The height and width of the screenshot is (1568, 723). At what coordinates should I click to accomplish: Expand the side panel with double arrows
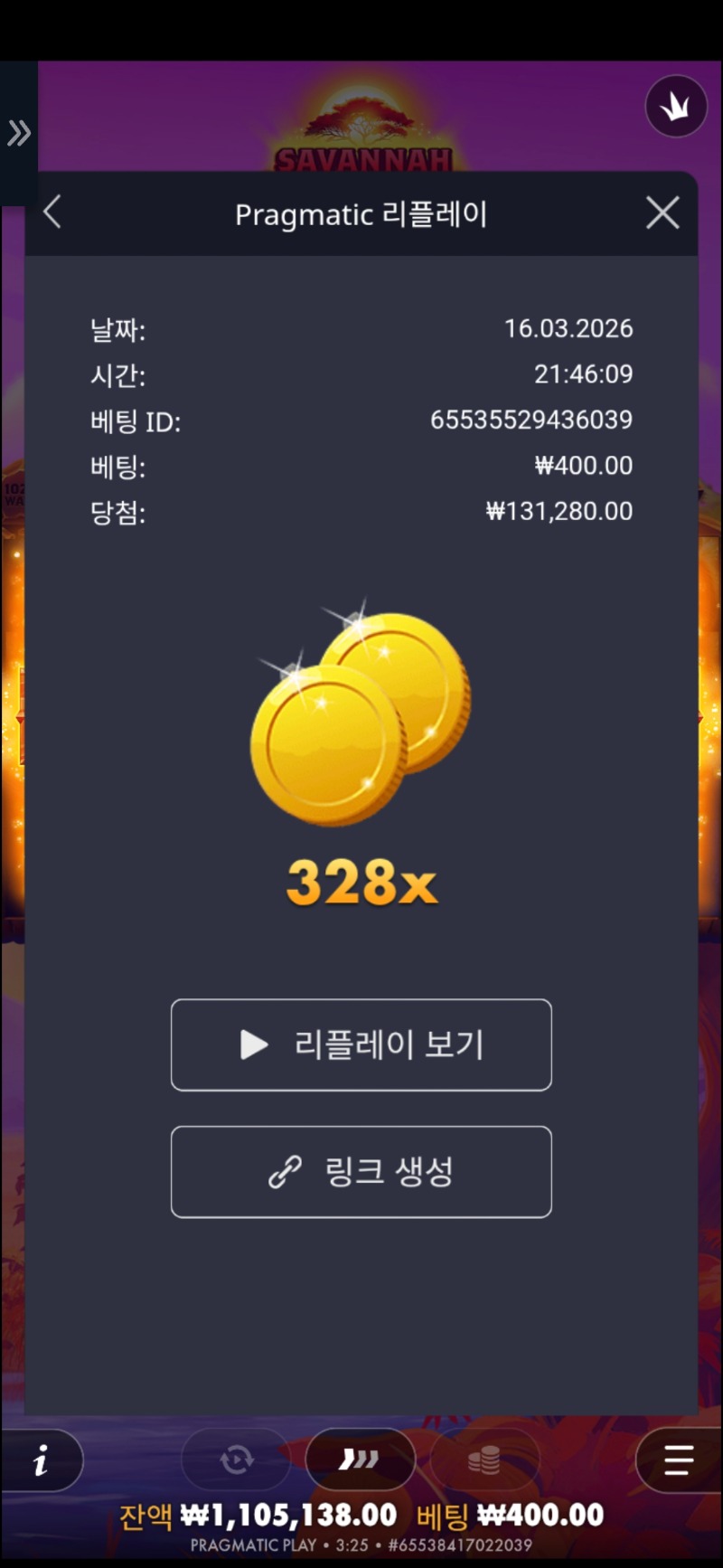[x=19, y=133]
